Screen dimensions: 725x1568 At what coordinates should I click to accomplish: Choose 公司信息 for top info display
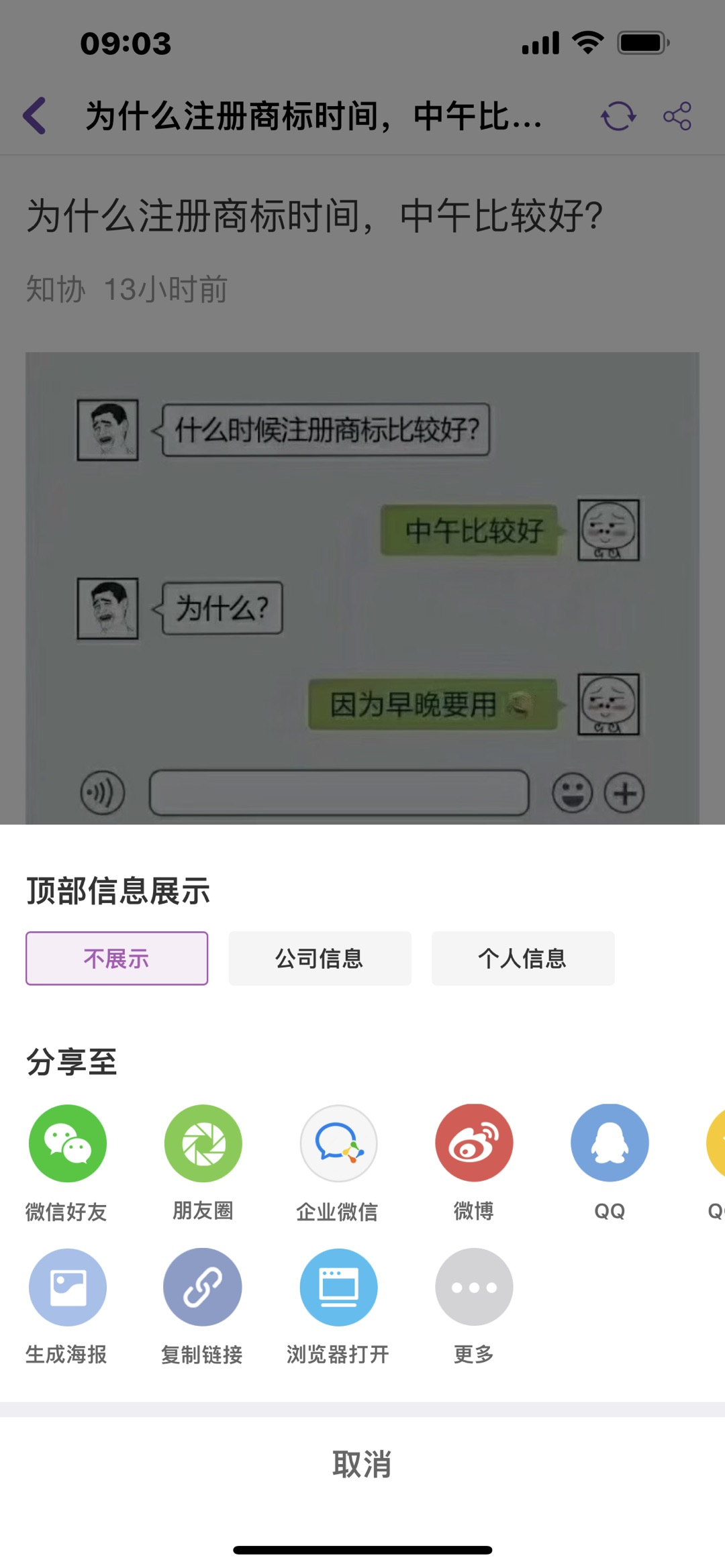tap(320, 958)
